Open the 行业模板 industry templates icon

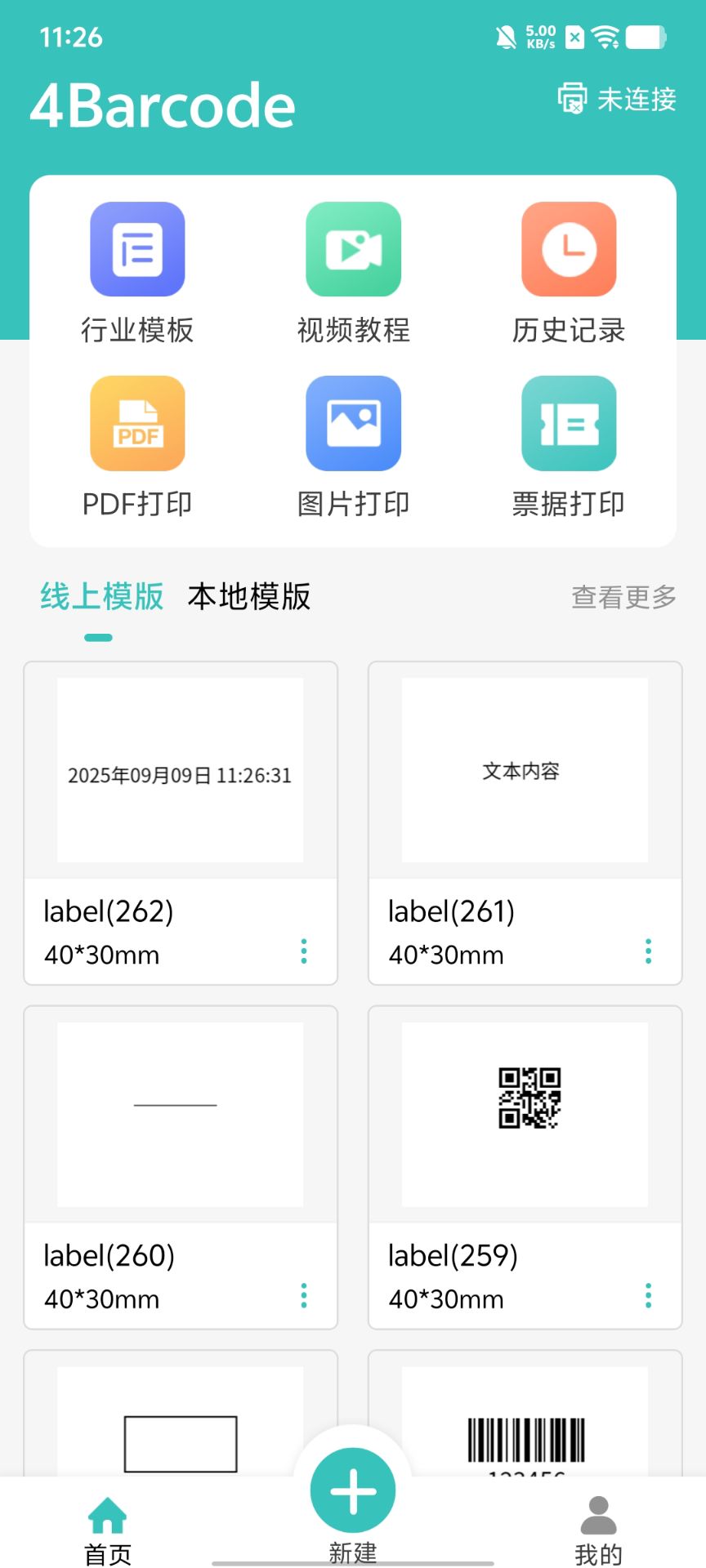click(x=137, y=250)
